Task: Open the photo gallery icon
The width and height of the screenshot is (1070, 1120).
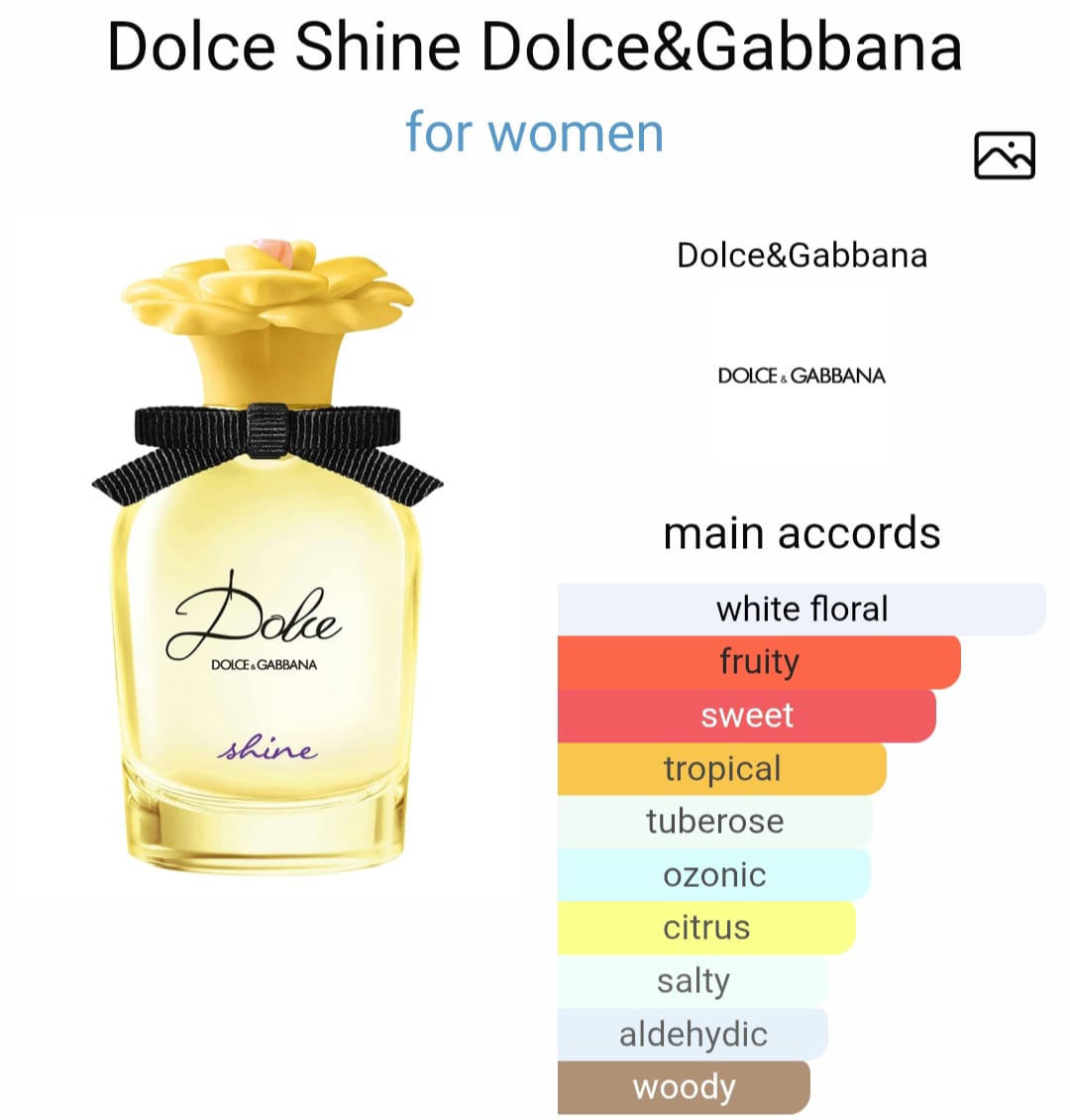Action: coord(1004,156)
